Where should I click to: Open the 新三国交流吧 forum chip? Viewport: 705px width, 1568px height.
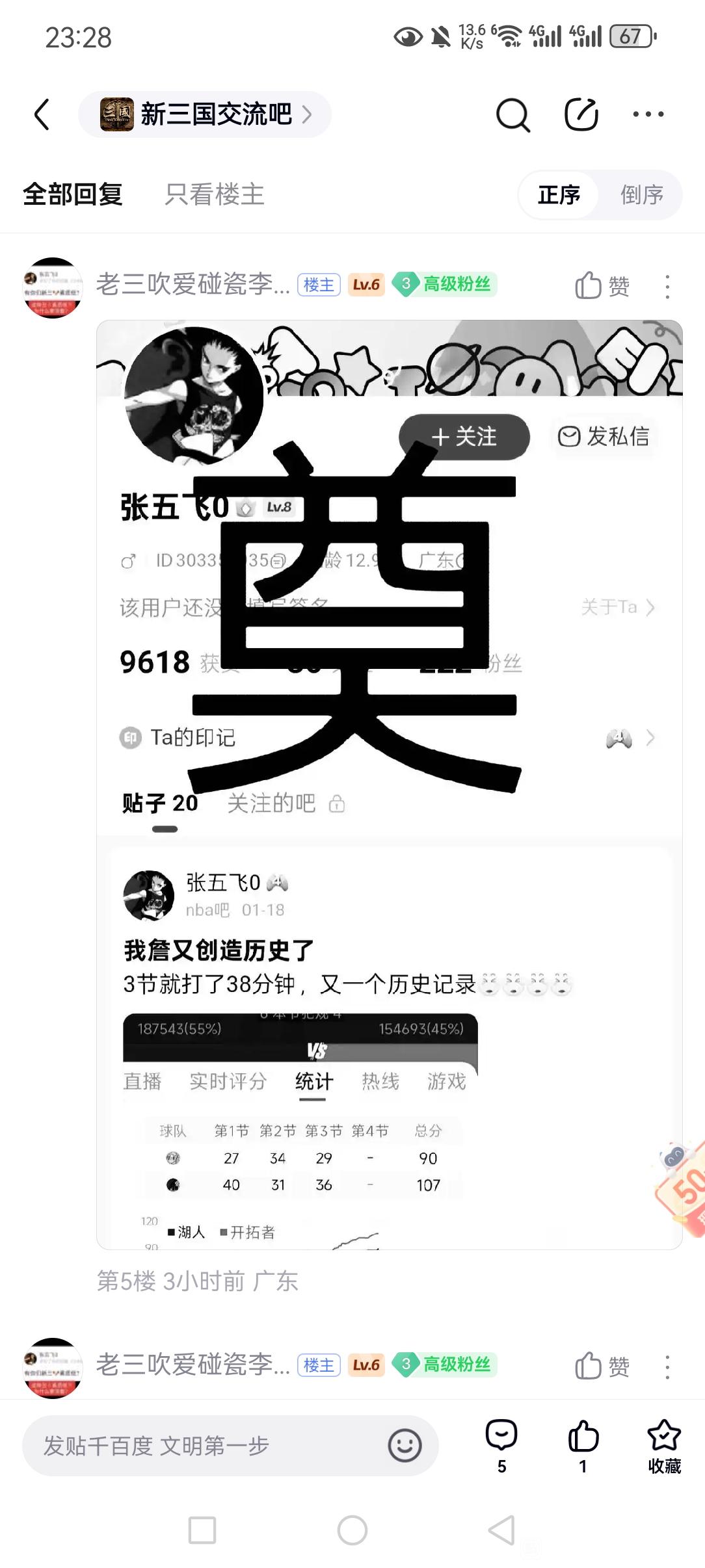point(205,114)
